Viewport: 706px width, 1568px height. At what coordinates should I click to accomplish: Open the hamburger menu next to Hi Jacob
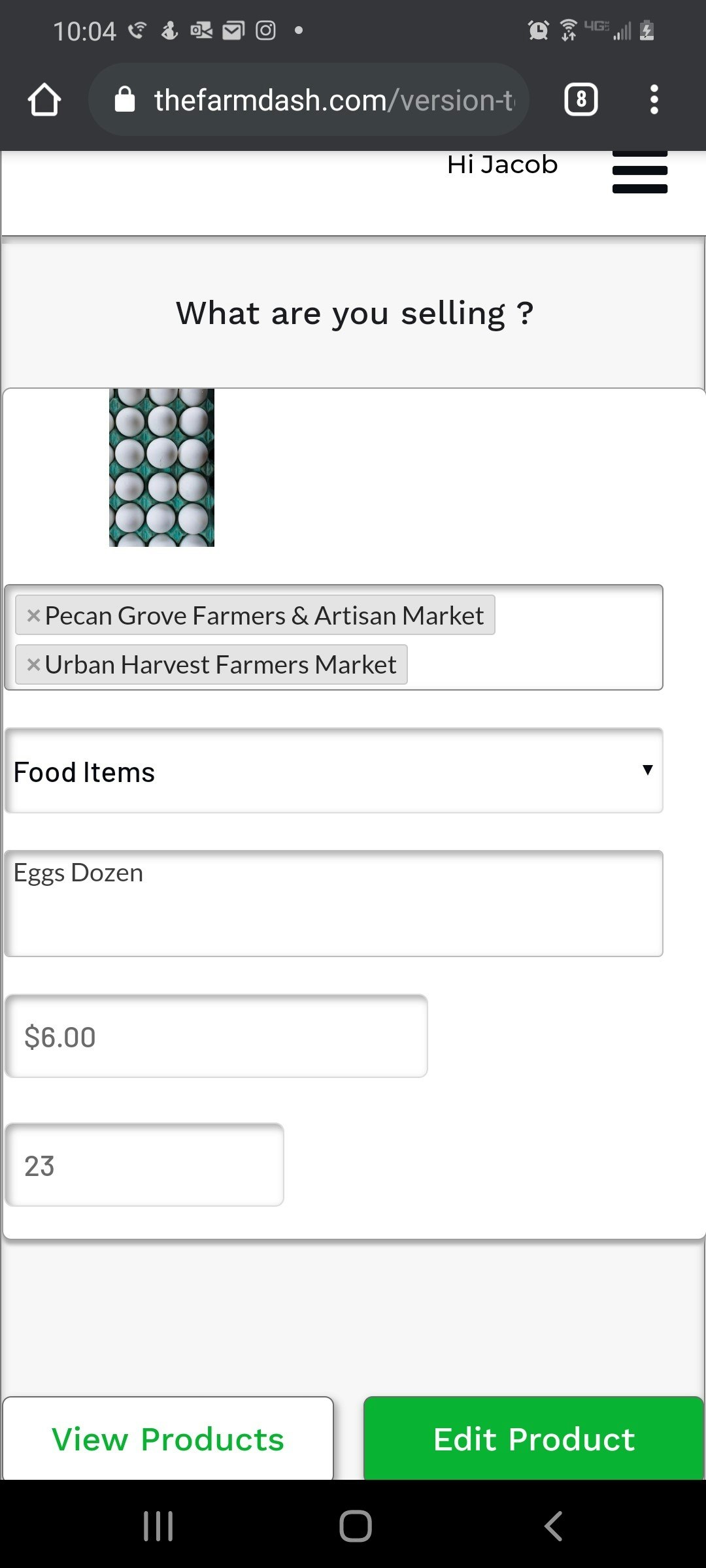(x=639, y=172)
